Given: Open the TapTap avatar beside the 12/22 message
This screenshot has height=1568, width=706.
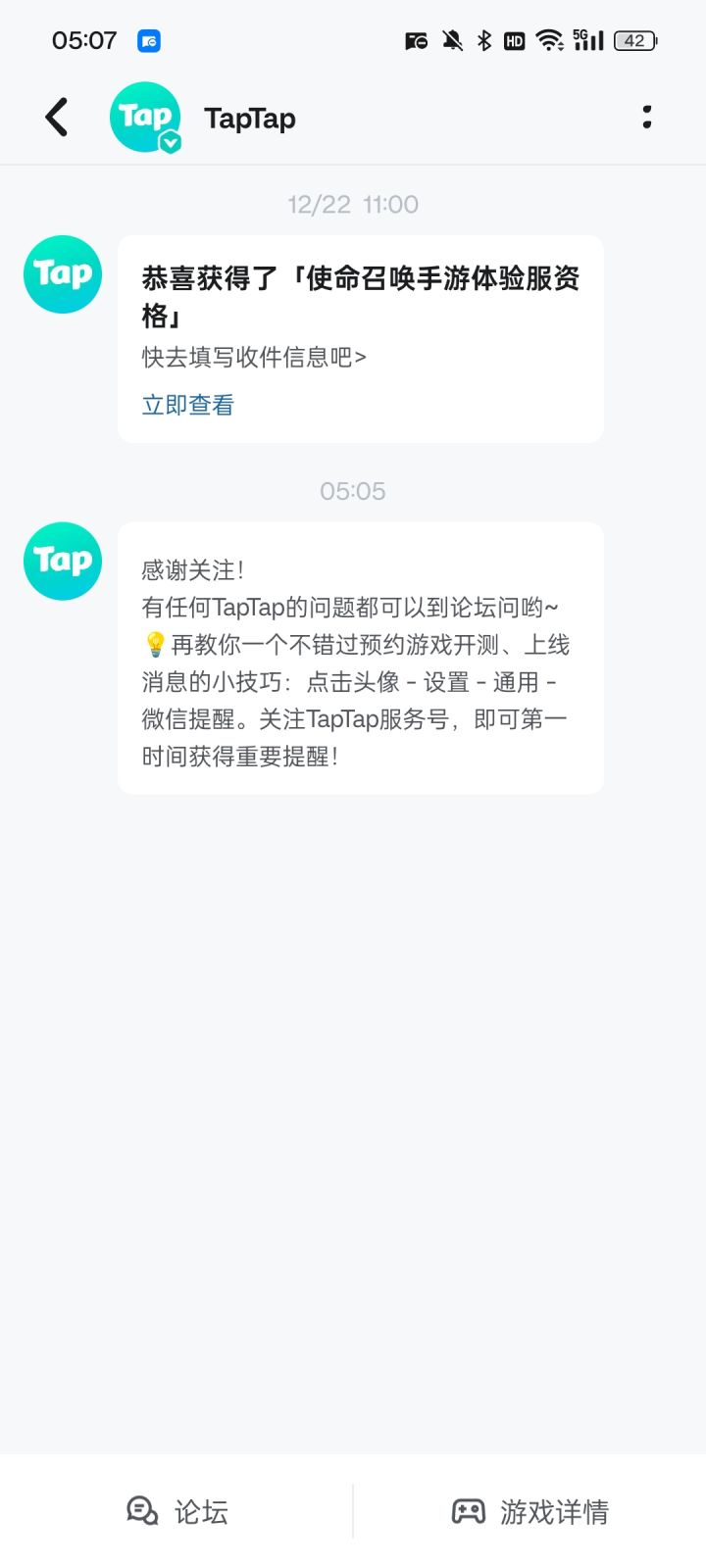Looking at the screenshot, I should click(62, 274).
